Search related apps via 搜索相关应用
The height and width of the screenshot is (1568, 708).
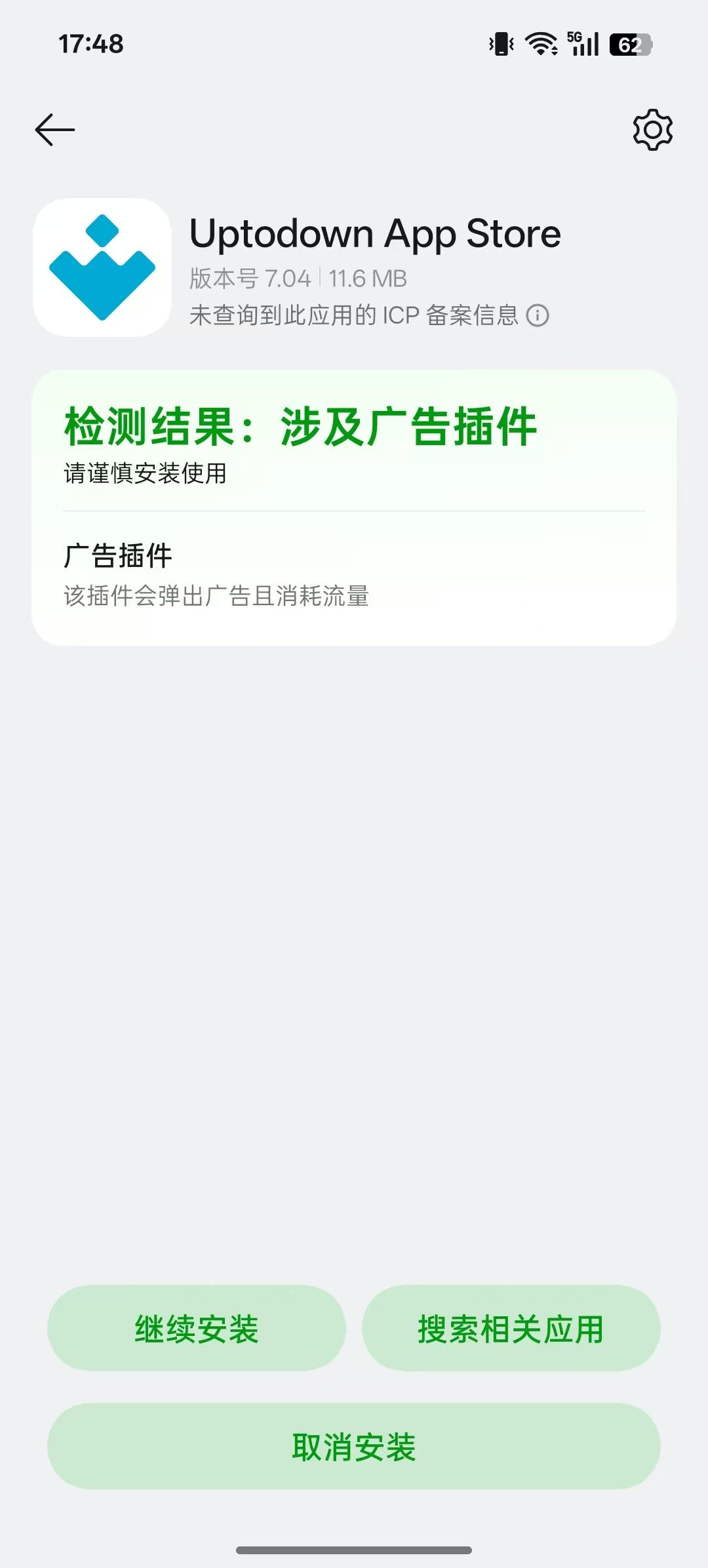click(511, 1328)
